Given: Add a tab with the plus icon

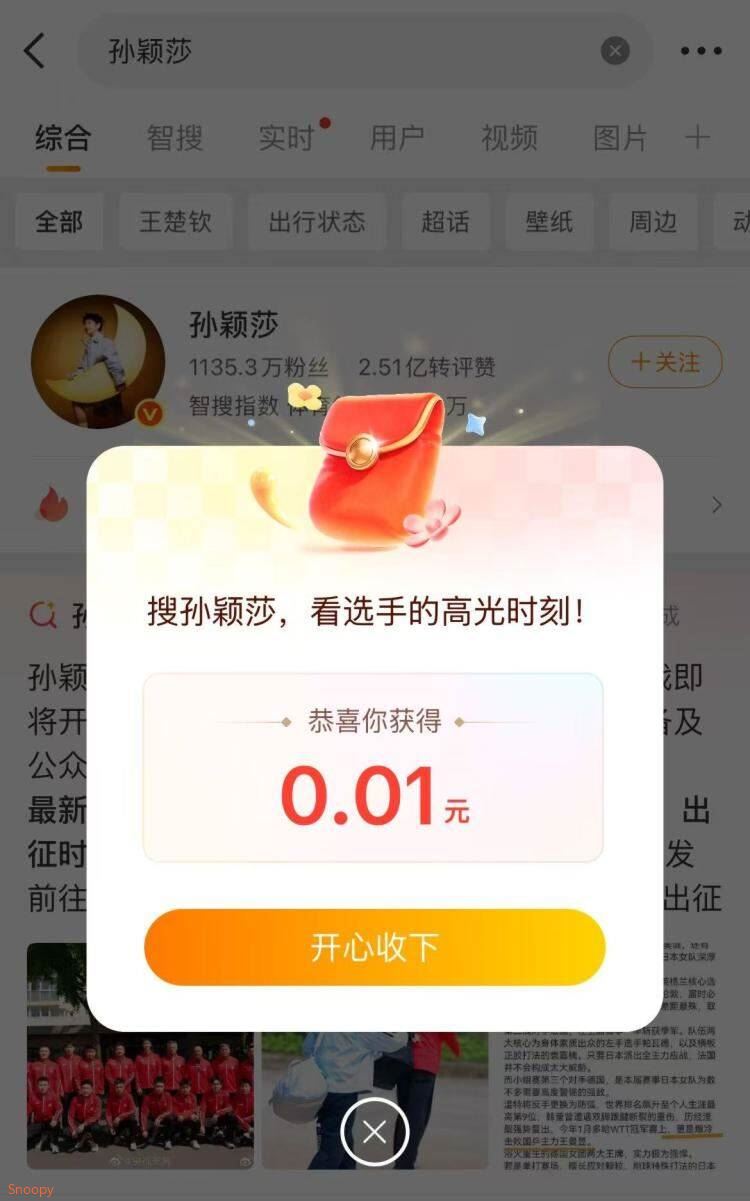Looking at the screenshot, I should (697, 137).
